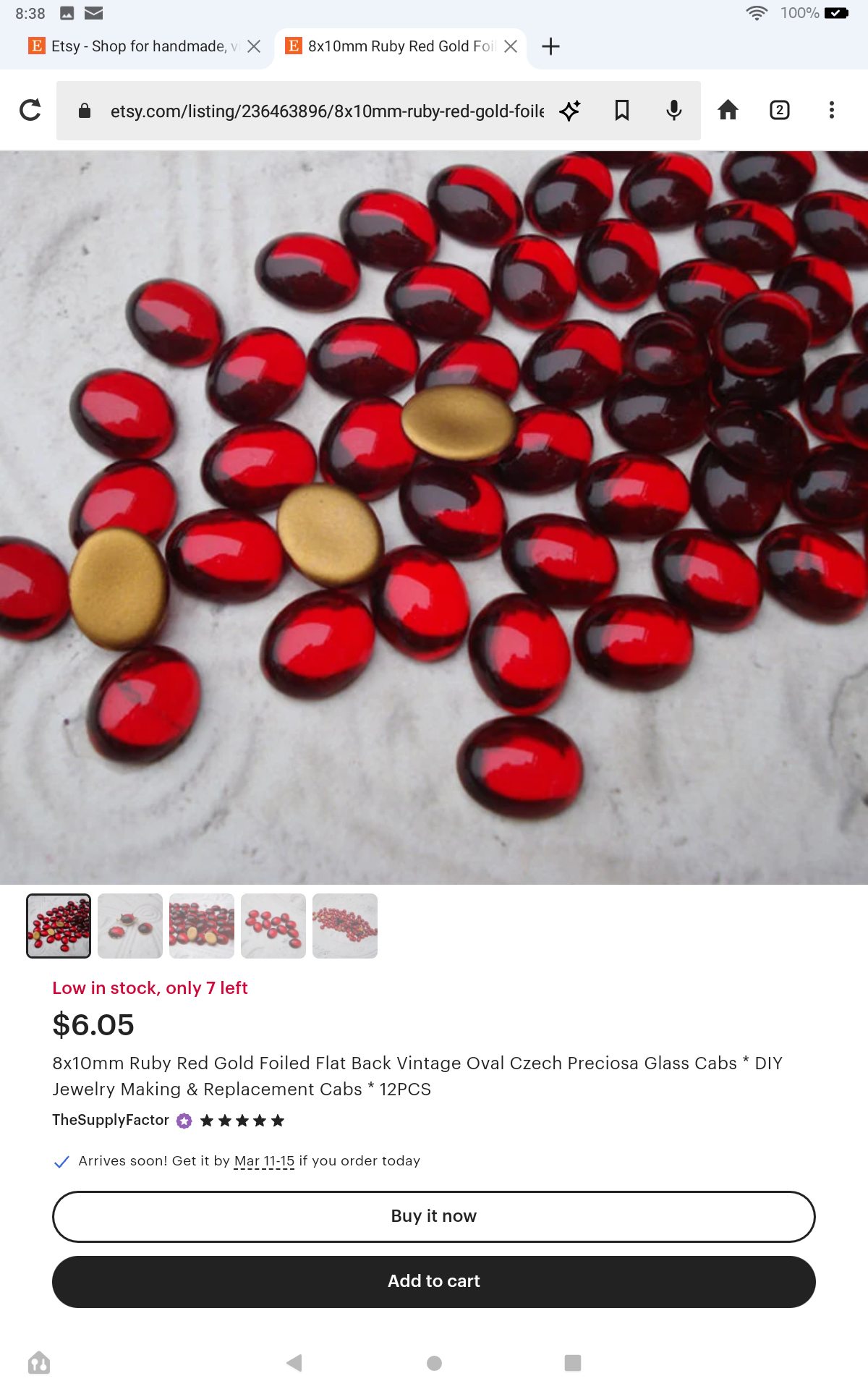This screenshot has width=868, height=1389.
Task: Close the Etsy - Shop for handmade tab
Action: coord(254,46)
